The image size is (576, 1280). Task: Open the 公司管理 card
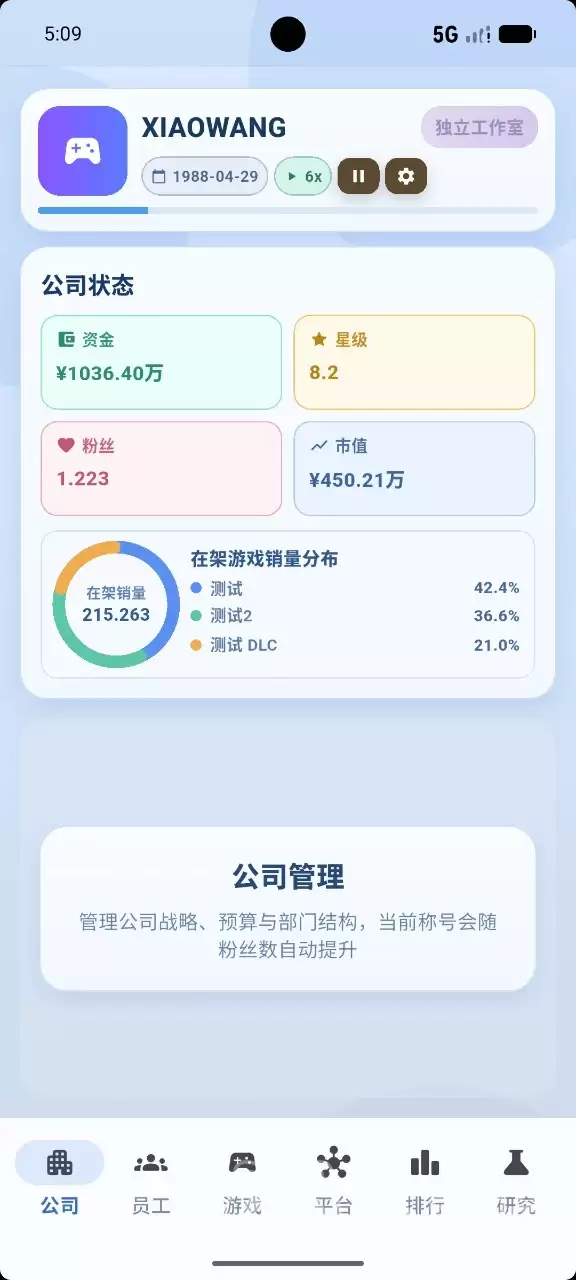(288, 908)
